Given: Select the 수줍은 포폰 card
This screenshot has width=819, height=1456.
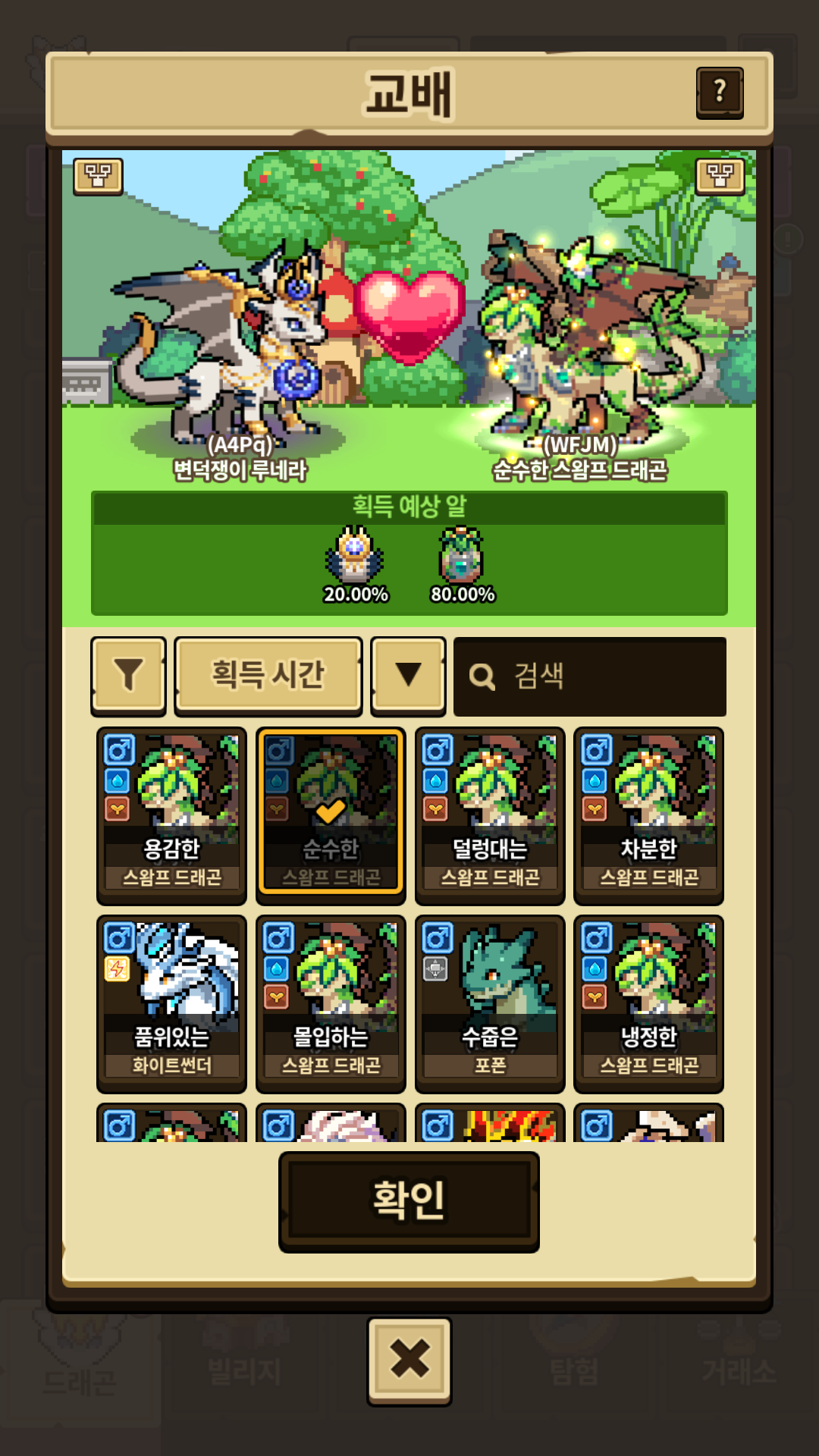Looking at the screenshot, I should tap(490, 1003).
